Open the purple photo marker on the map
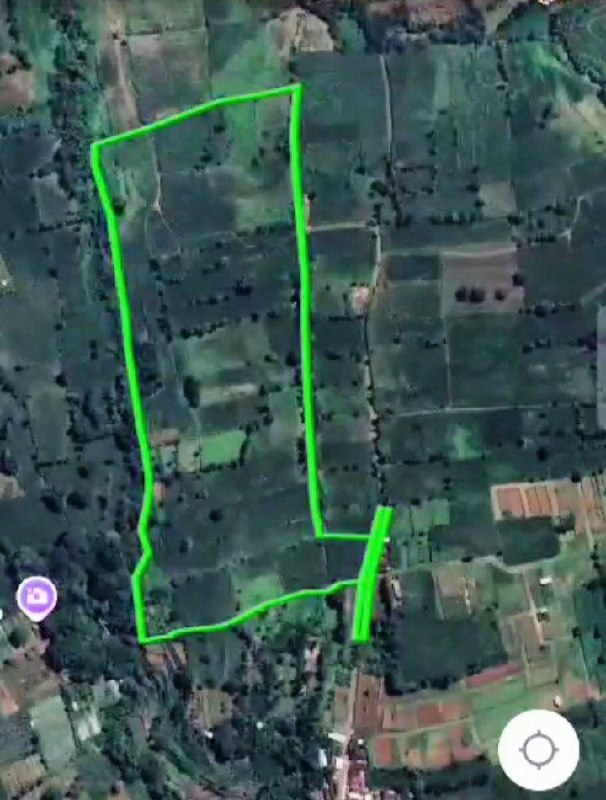The width and height of the screenshot is (606, 800). tap(37, 597)
